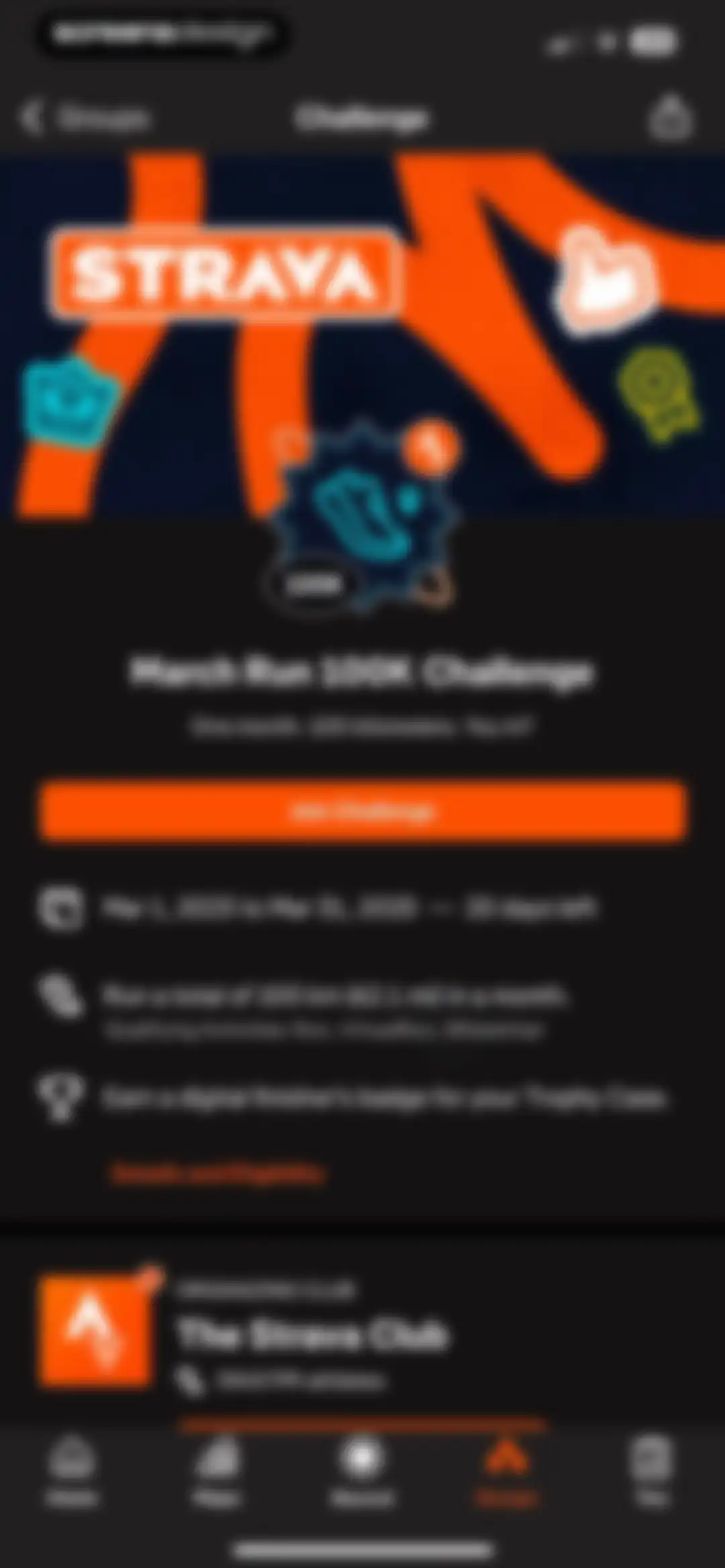Screen dimensions: 725x1568
Task: Switch to the Home tab
Action: (x=72, y=1473)
